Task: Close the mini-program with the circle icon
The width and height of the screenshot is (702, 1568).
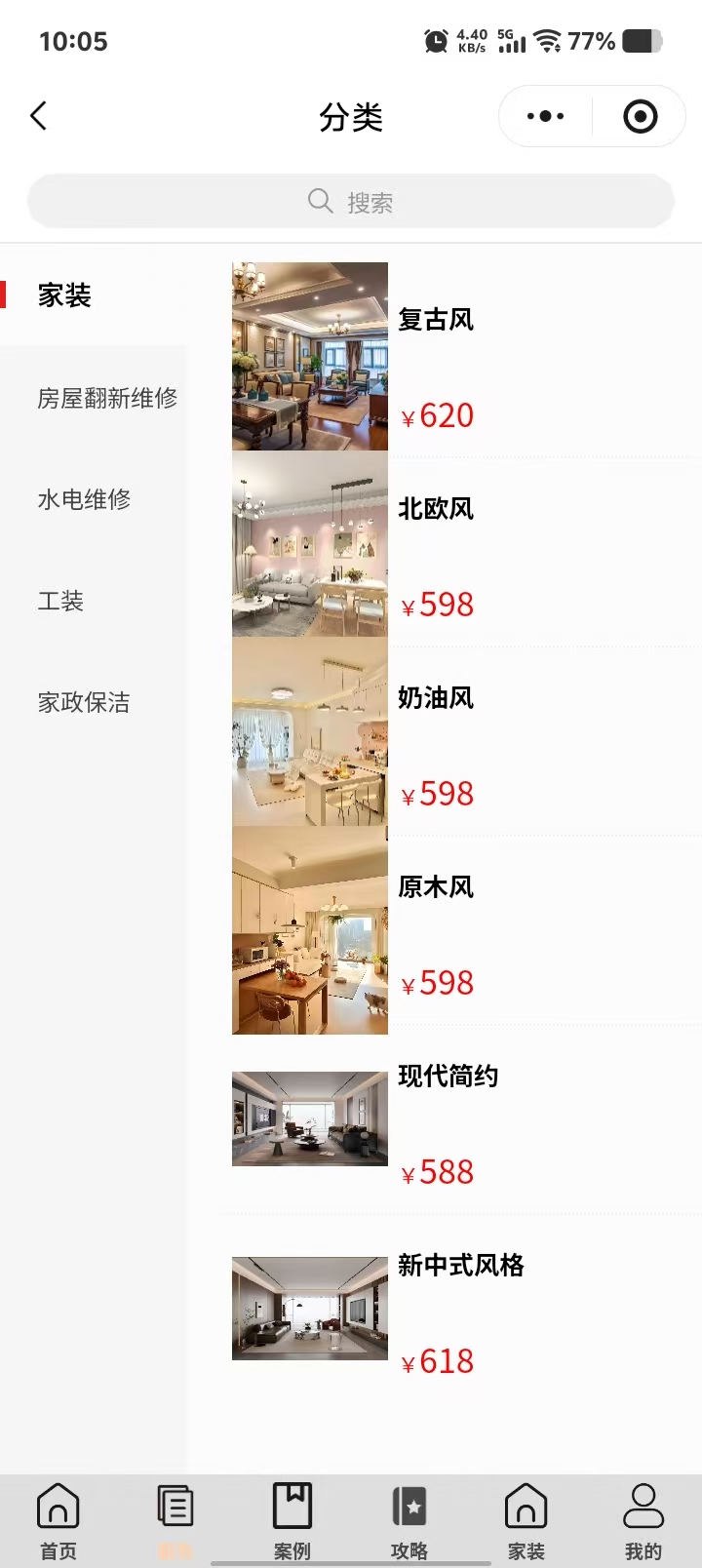Action: click(x=640, y=117)
